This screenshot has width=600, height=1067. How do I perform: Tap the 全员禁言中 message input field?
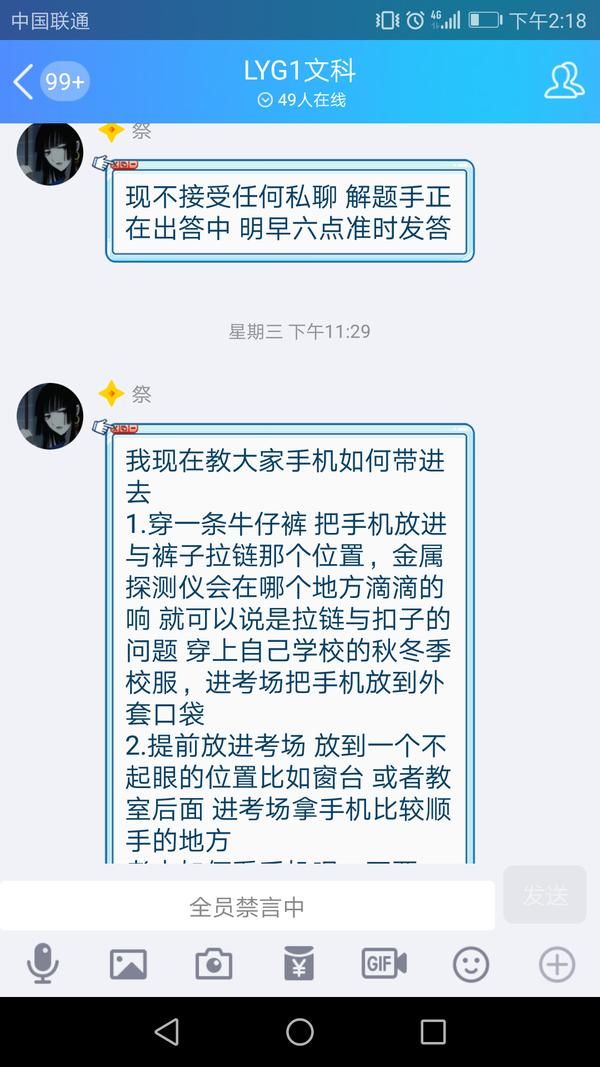[247, 906]
